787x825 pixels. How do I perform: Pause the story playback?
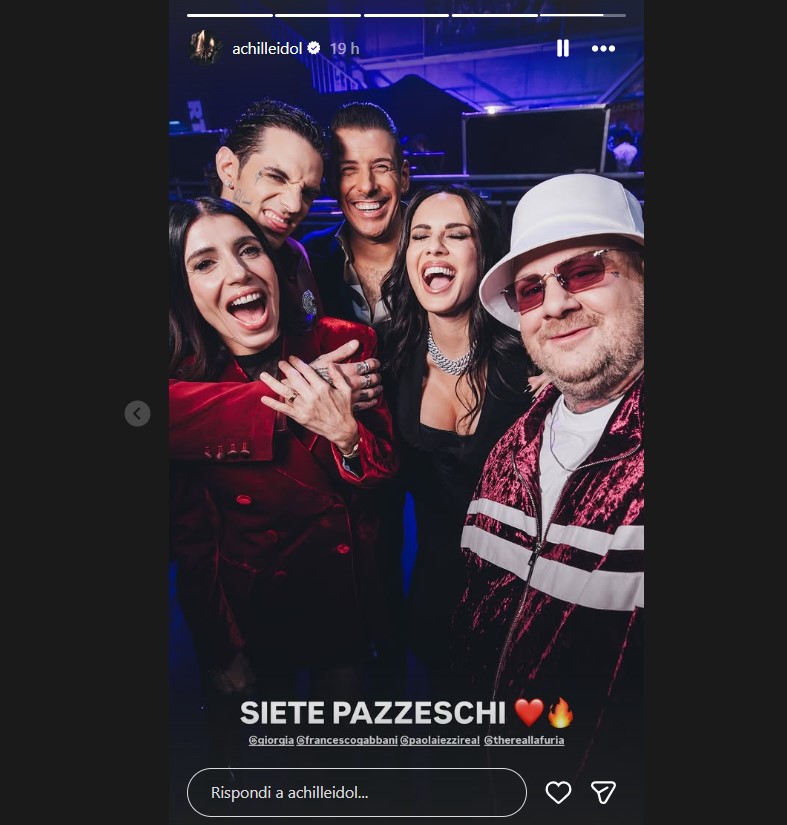coord(563,48)
